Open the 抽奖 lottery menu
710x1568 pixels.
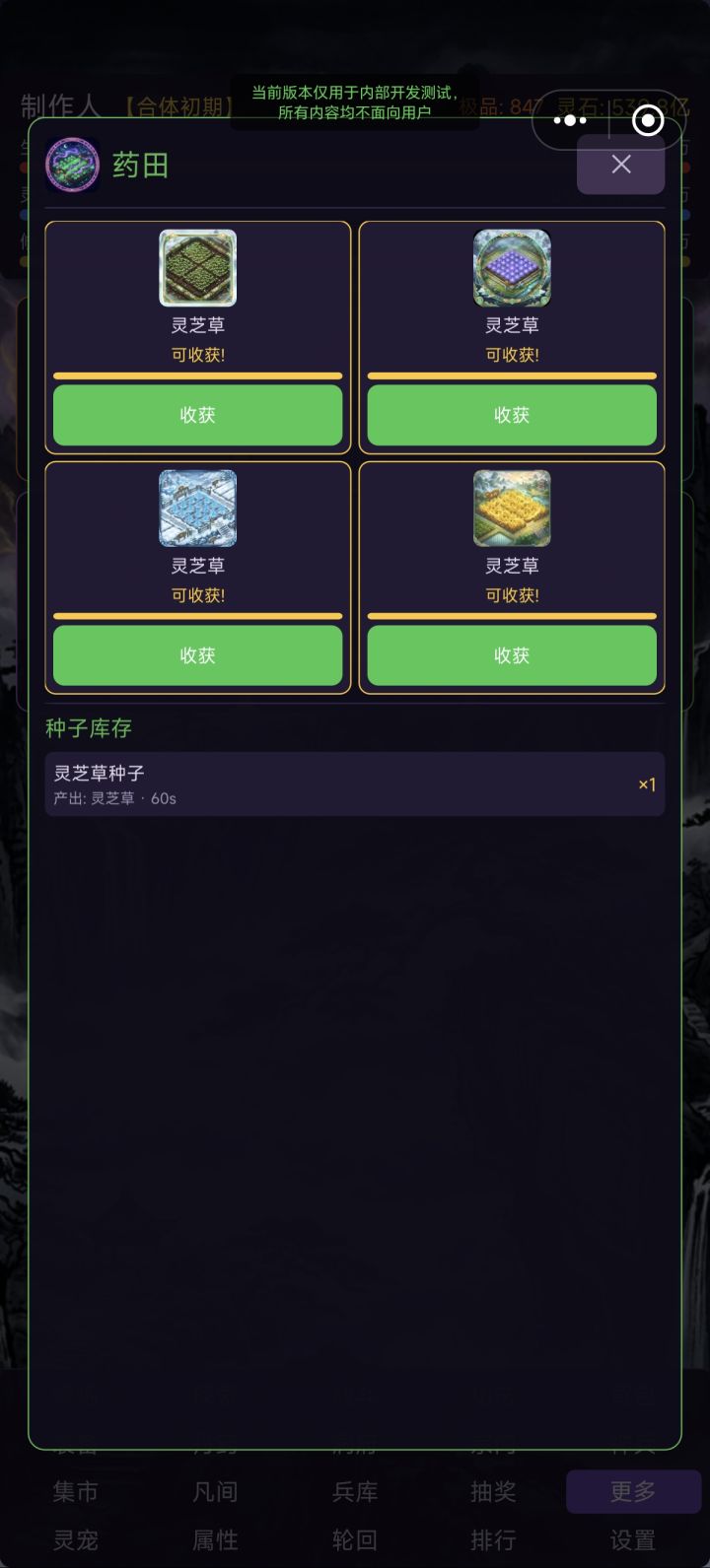tap(493, 1491)
